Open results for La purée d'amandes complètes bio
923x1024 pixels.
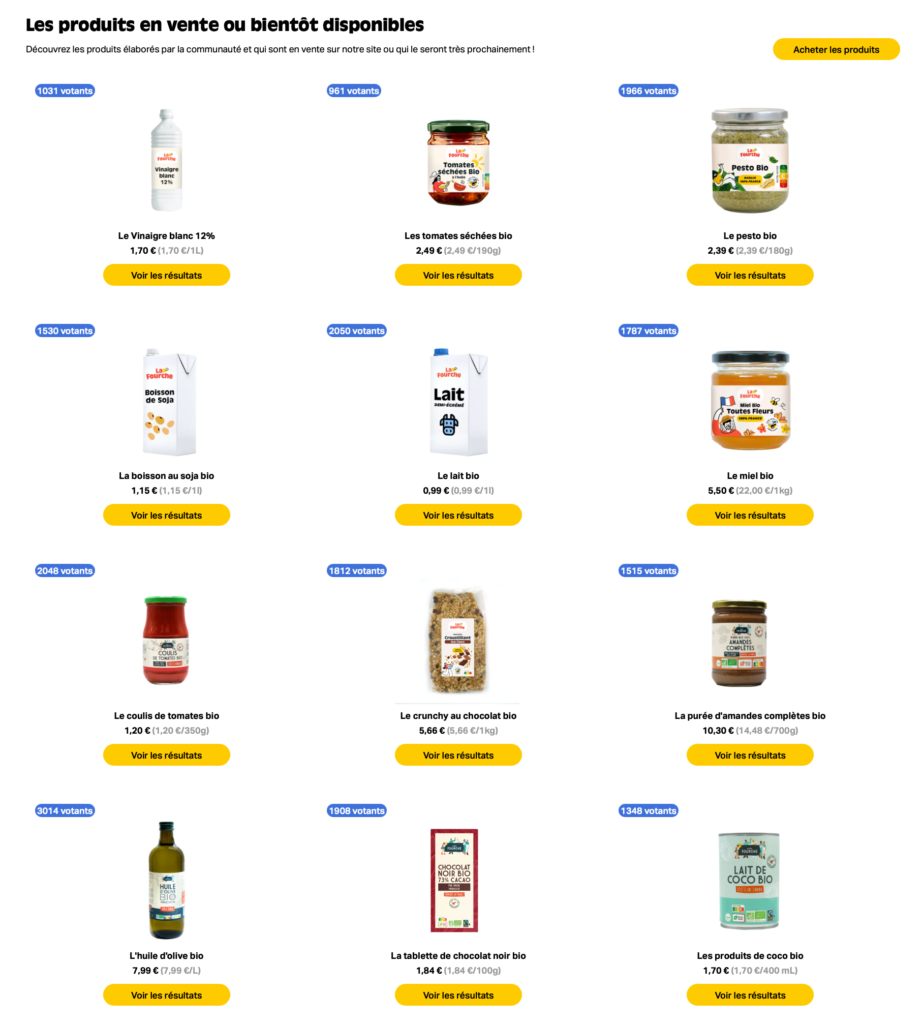tap(749, 755)
